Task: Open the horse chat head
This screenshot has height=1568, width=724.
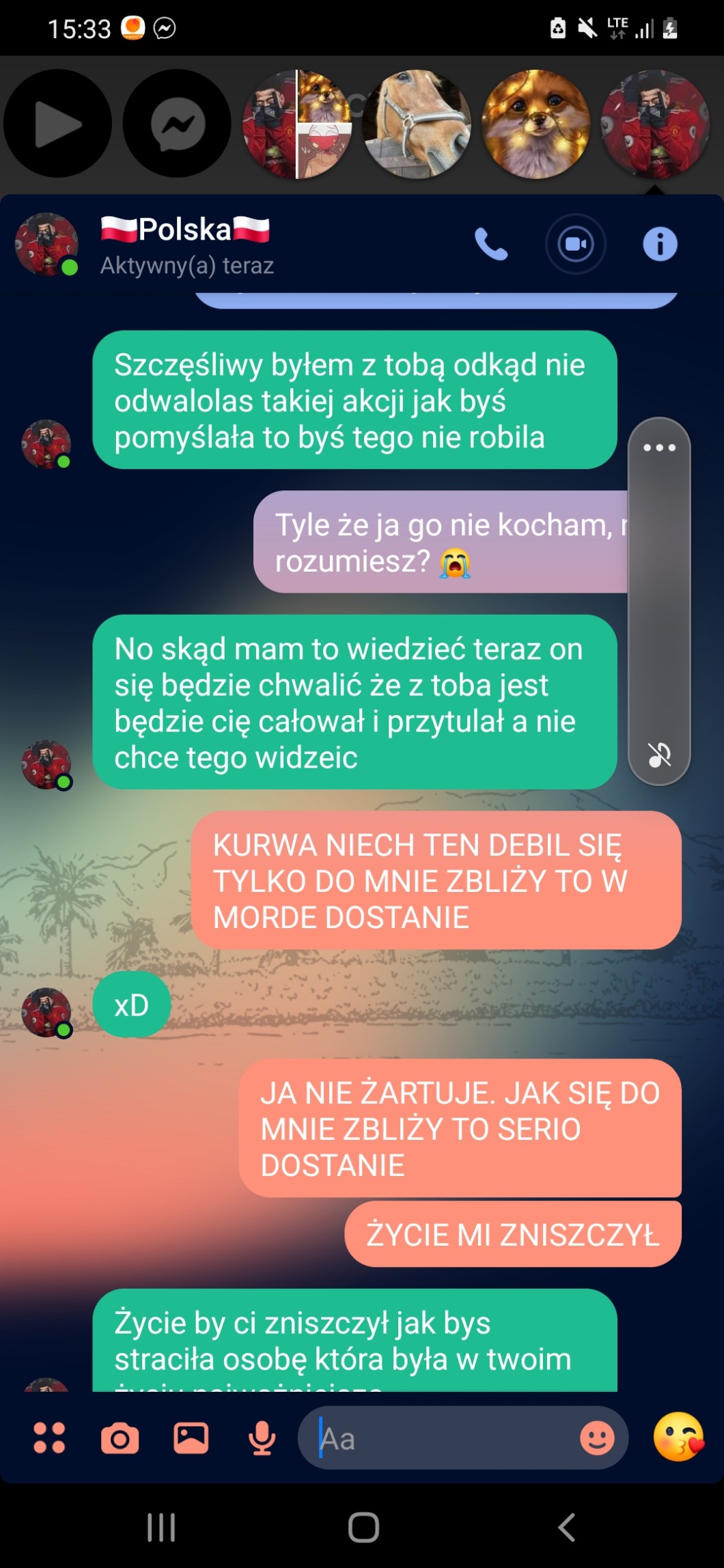Action: (x=416, y=124)
